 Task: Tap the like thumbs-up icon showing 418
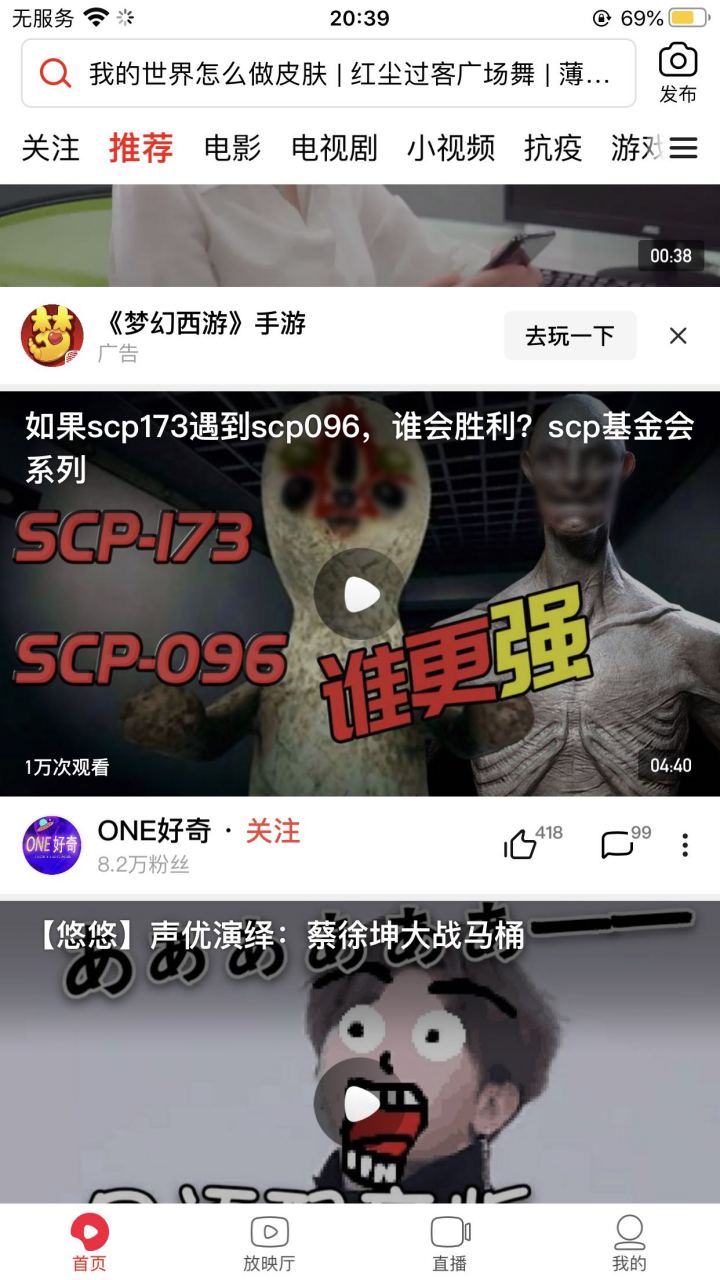(x=523, y=845)
